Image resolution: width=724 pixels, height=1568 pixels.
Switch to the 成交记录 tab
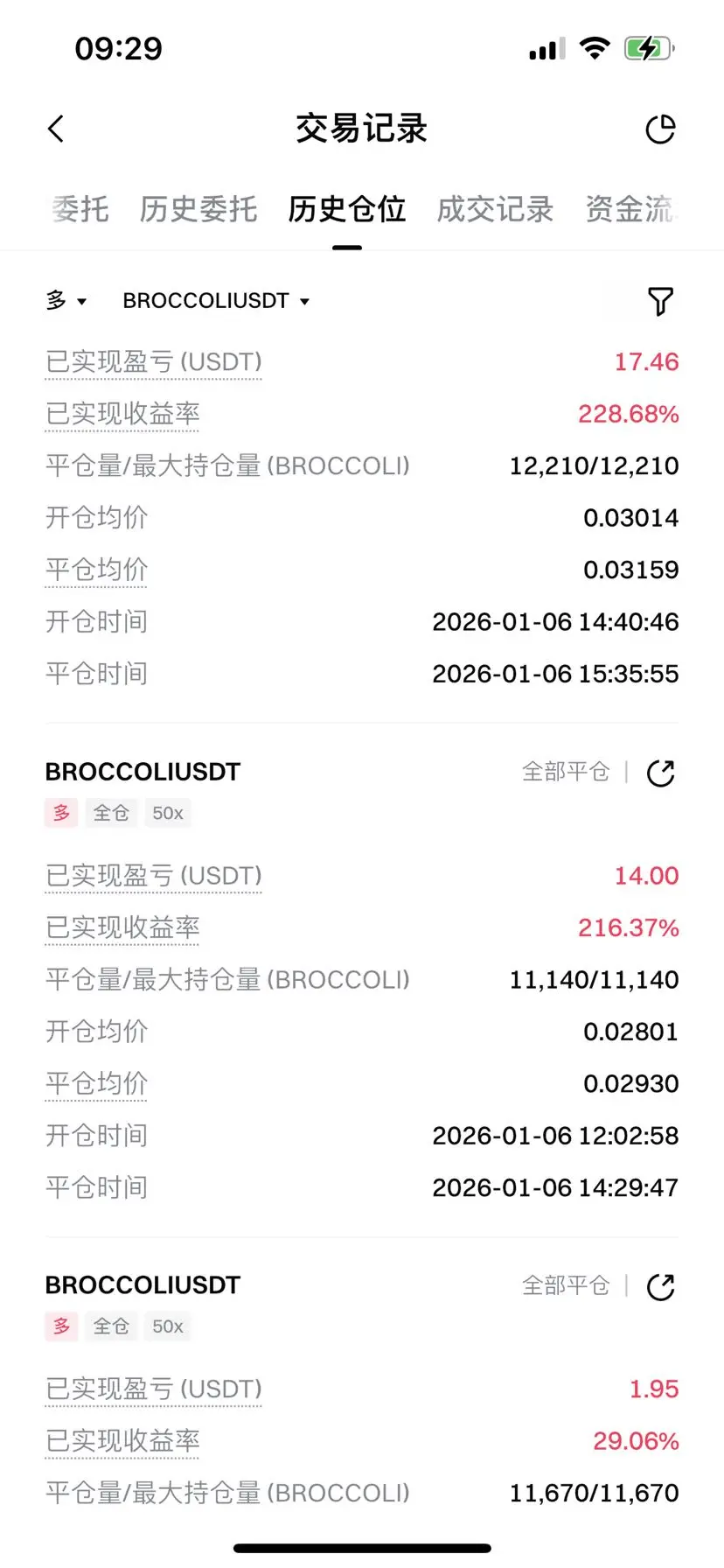(x=495, y=210)
